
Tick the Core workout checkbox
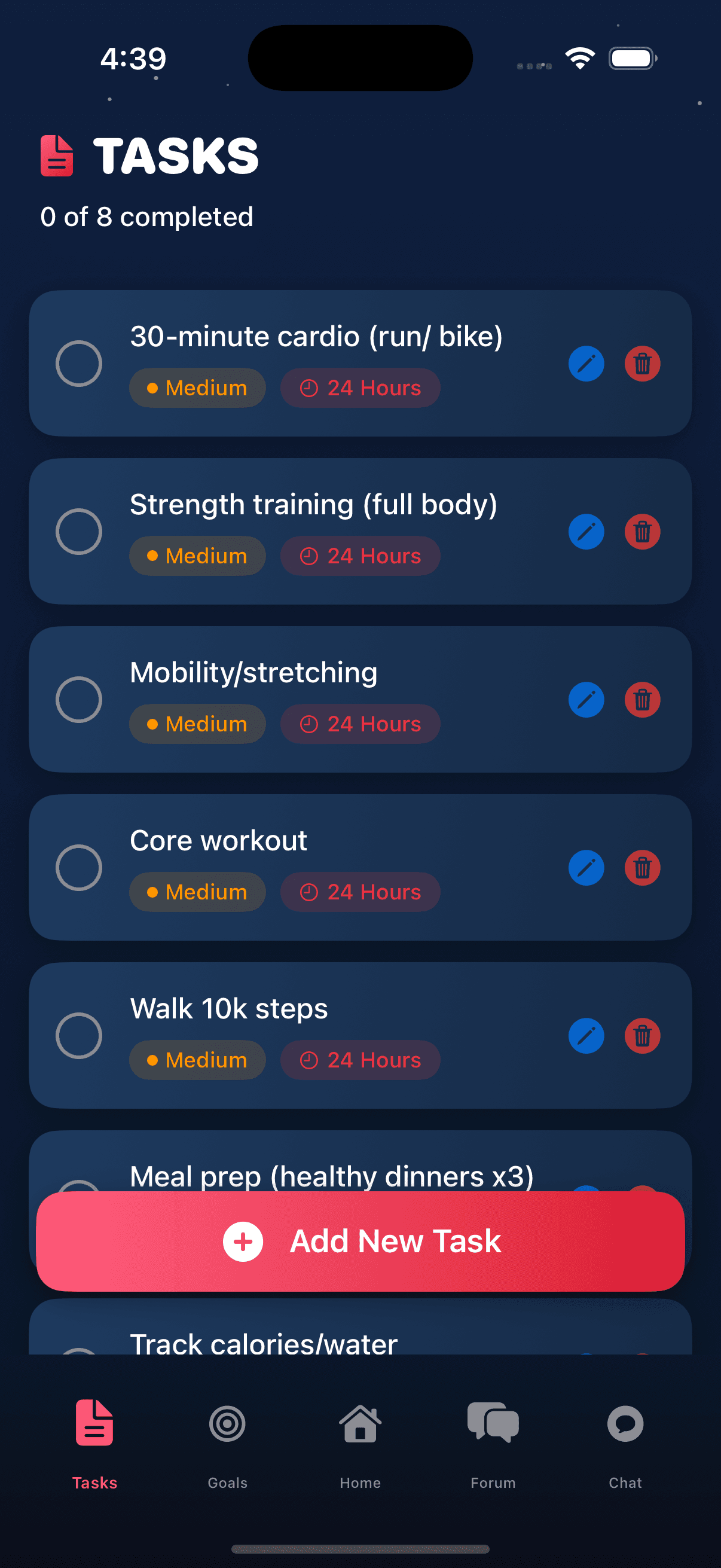click(x=78, y=867)
